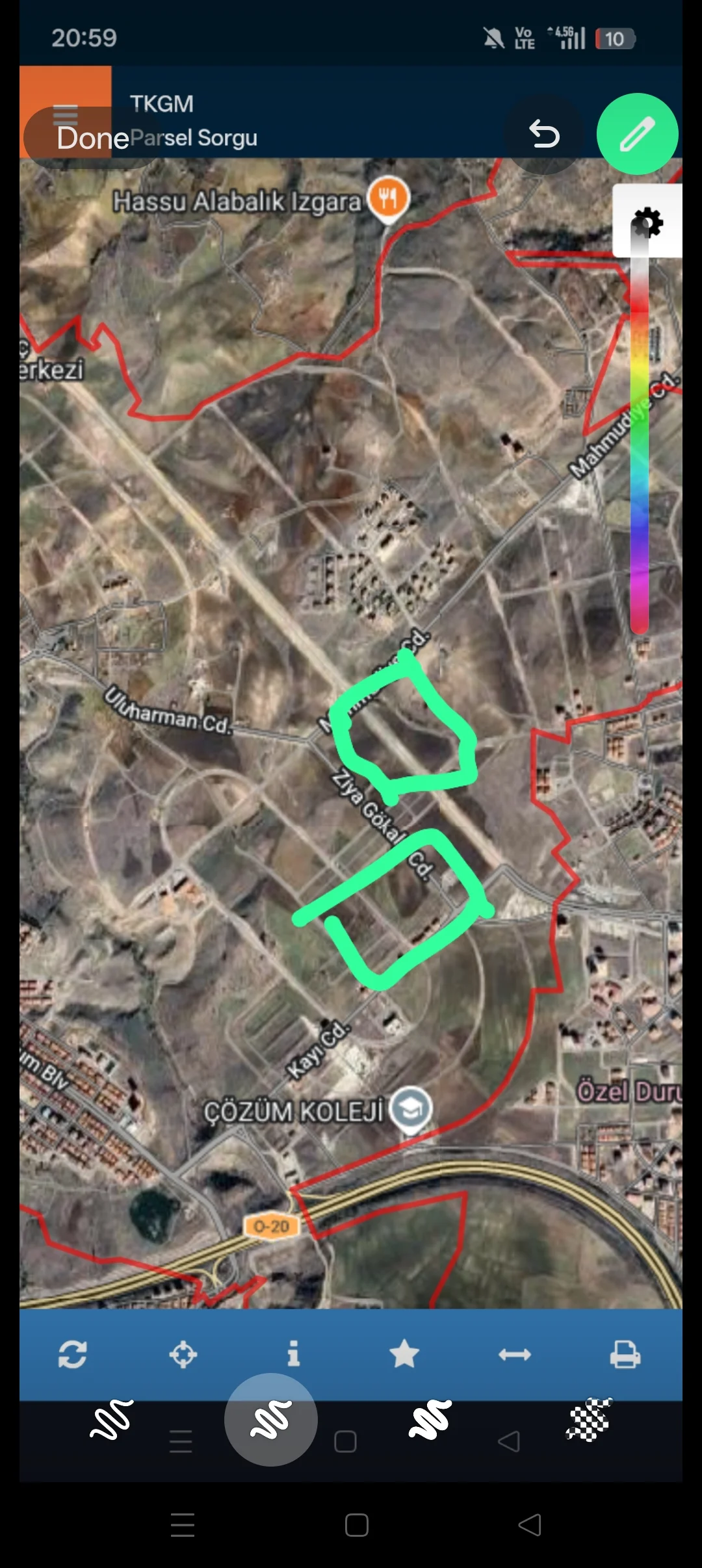
Task: Go to the home screen
Action: 356,1525
